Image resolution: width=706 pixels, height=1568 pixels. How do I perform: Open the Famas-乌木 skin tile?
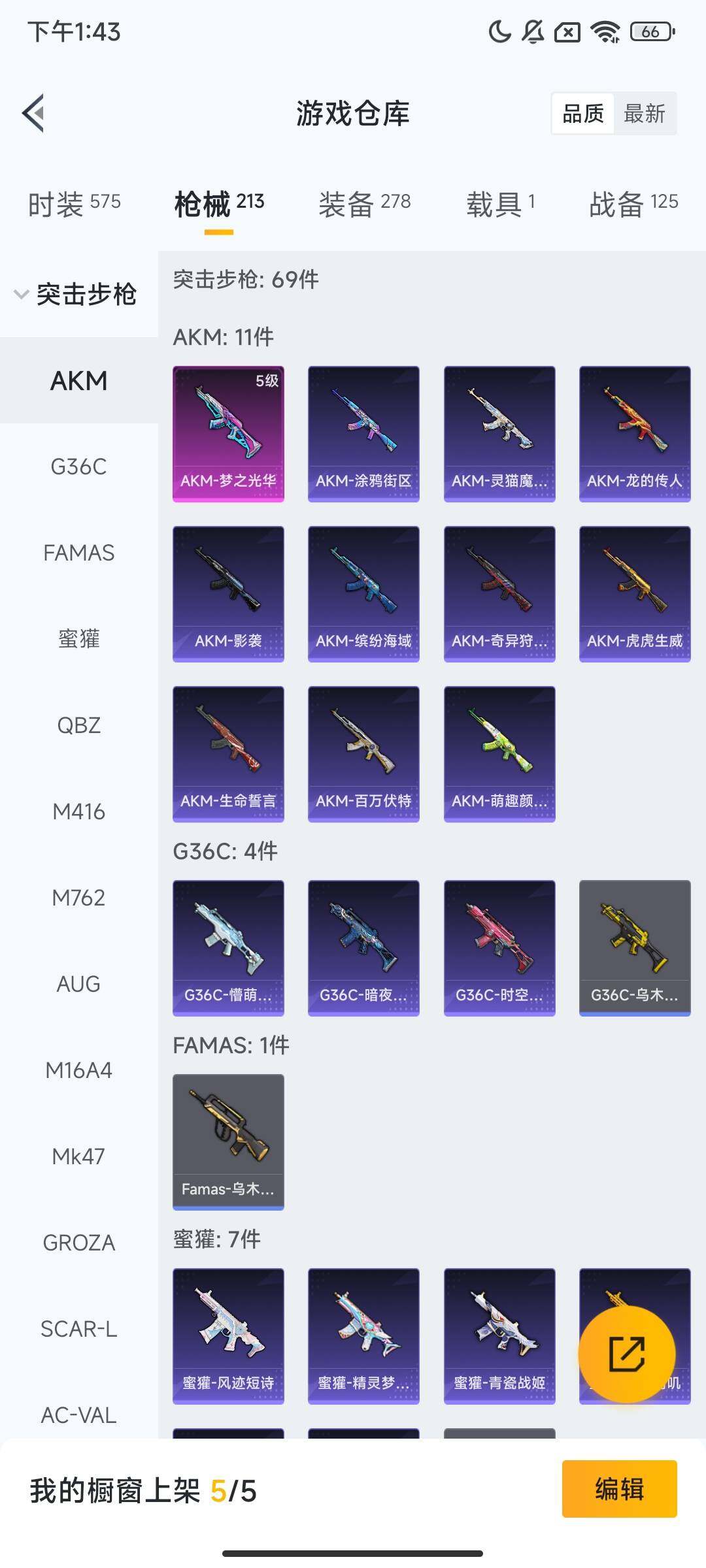pyautogui.click(x=228, y=1141)
